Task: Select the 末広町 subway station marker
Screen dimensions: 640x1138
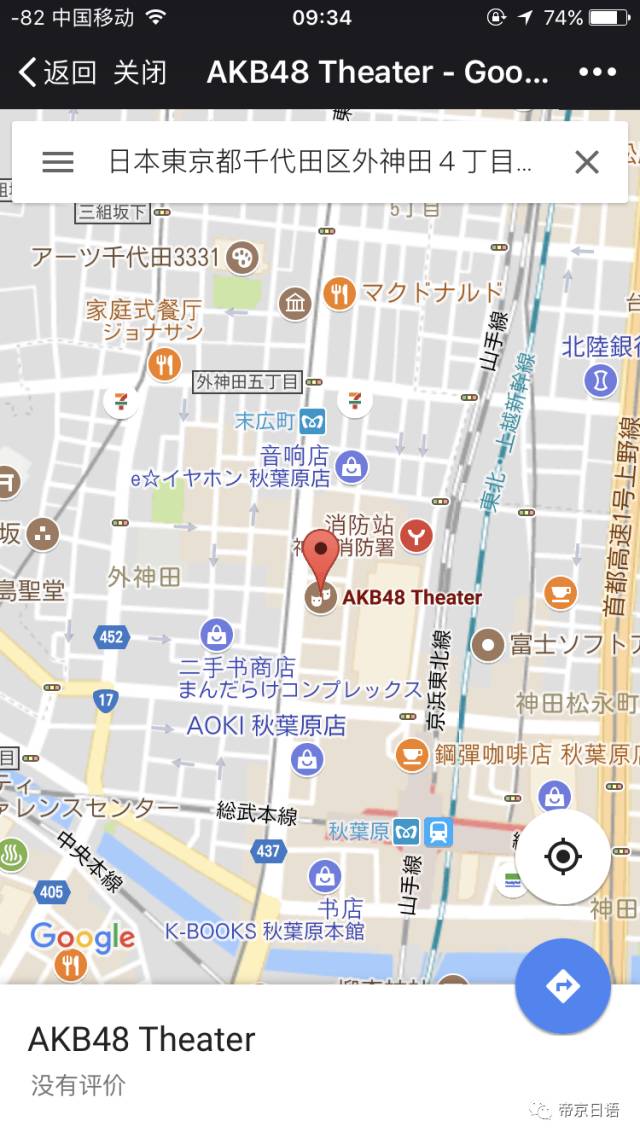Action: [x=315, y=421]
